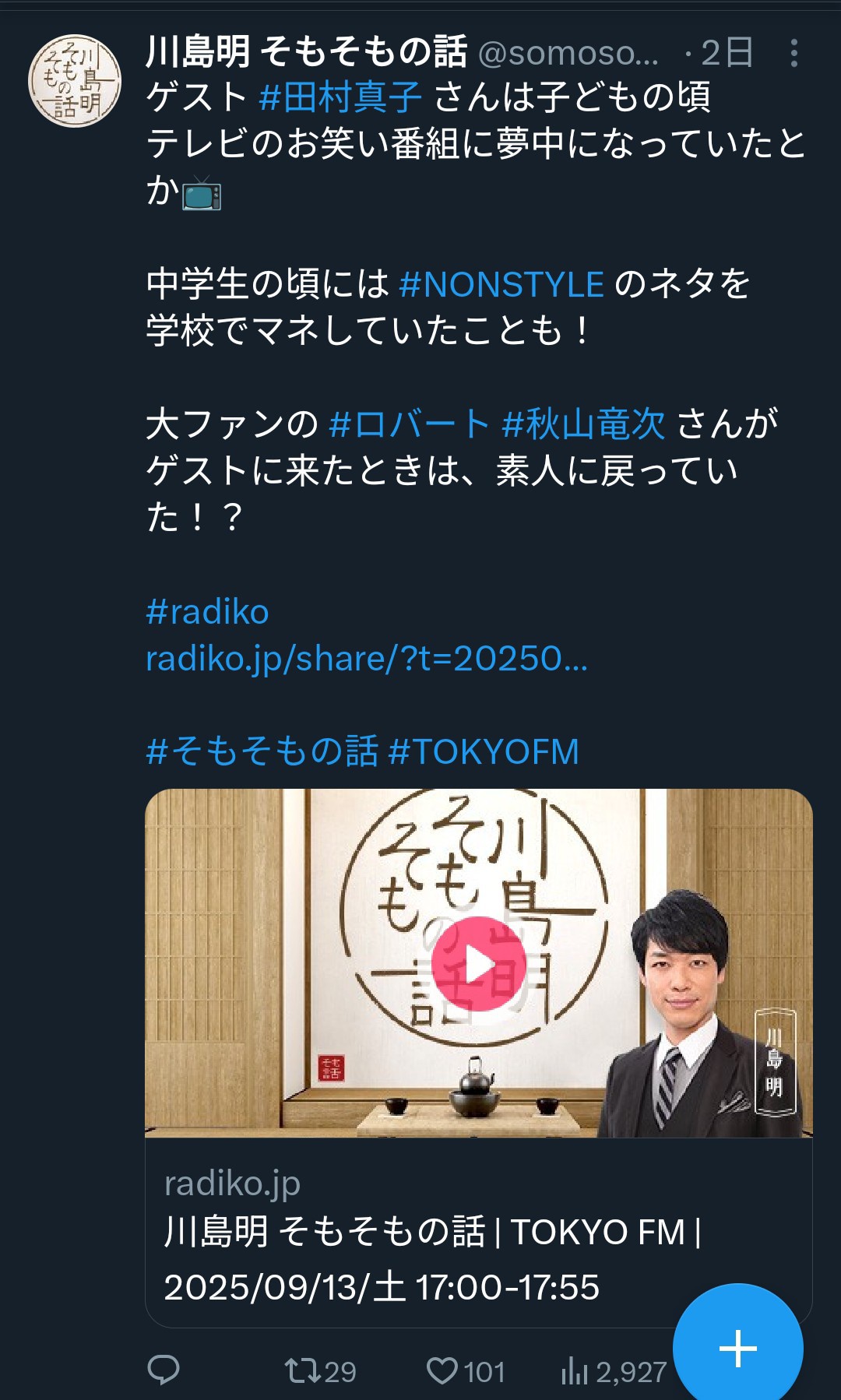Reply to this tweet

coord(164,1370)
